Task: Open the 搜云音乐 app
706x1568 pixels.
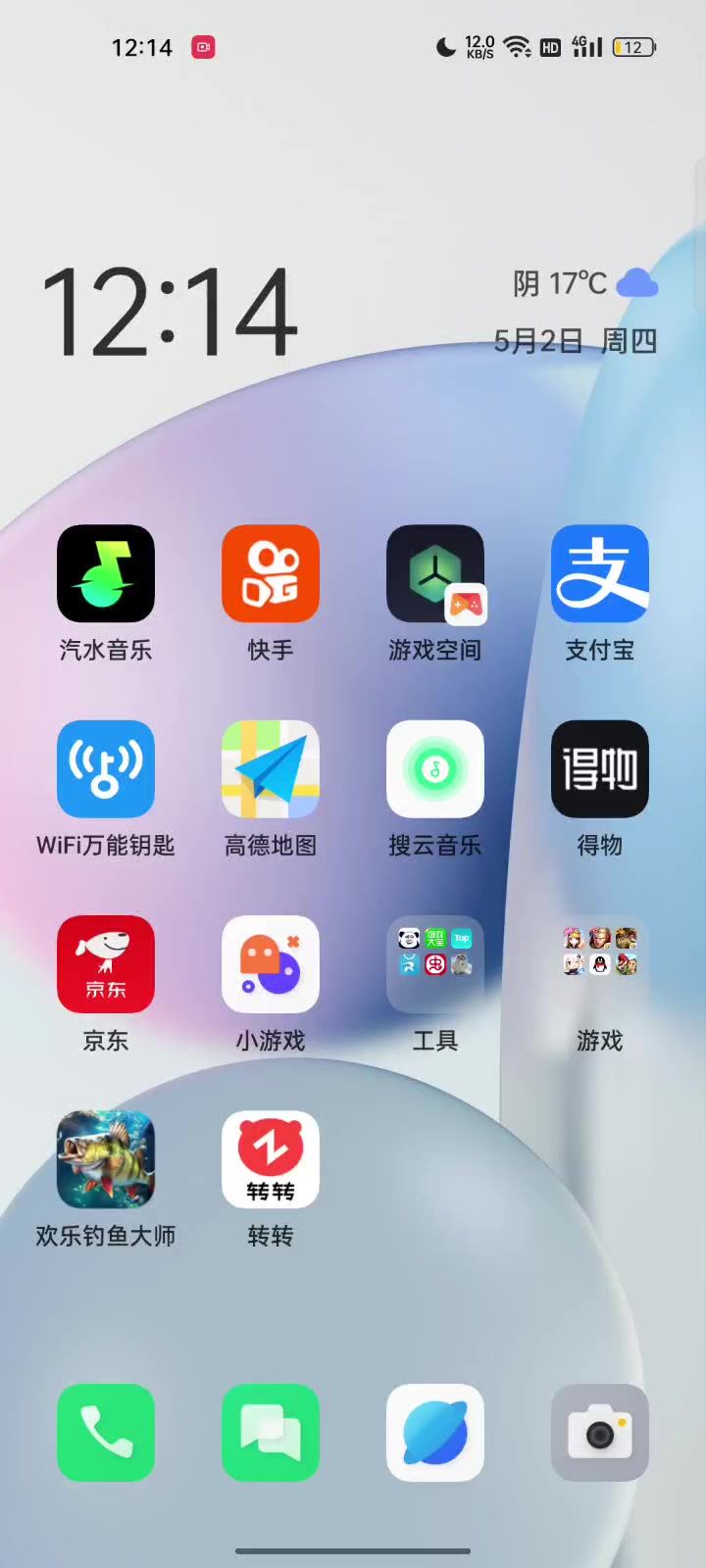Action: [435, 769]
